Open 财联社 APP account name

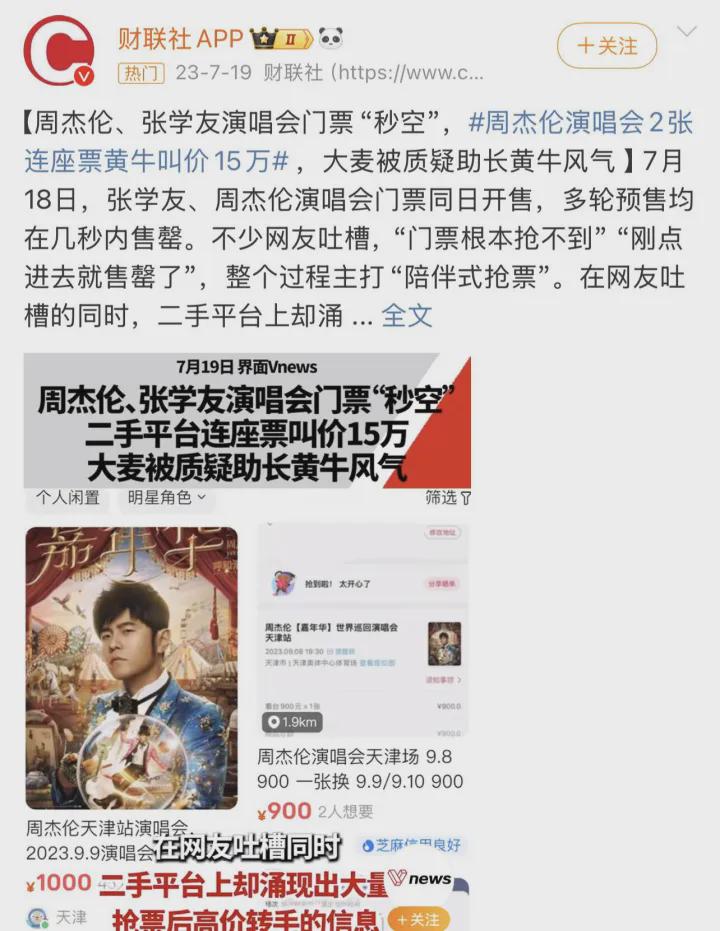180,38
